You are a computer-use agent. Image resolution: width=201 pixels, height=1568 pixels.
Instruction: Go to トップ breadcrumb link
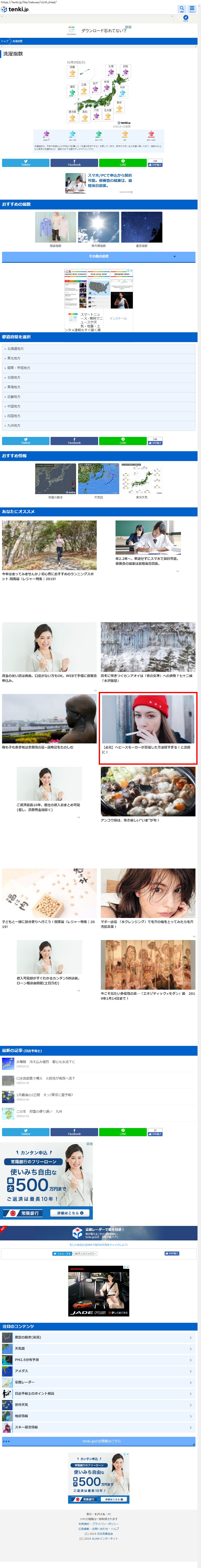click(5, 41)
